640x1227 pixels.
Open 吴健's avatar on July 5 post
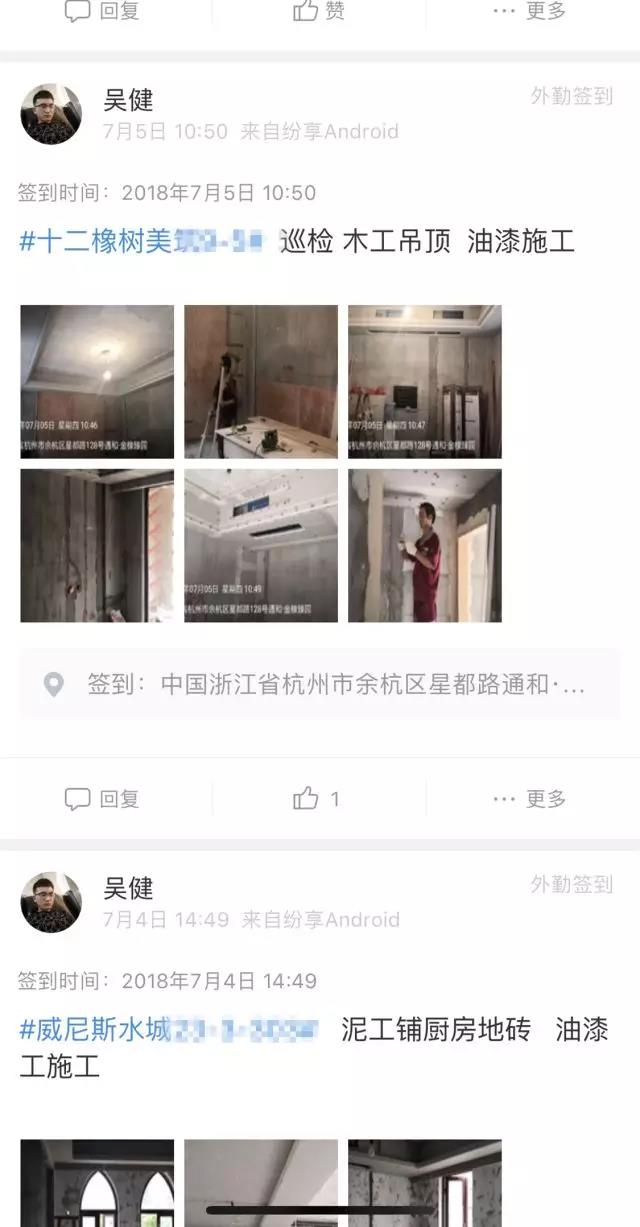51,115
